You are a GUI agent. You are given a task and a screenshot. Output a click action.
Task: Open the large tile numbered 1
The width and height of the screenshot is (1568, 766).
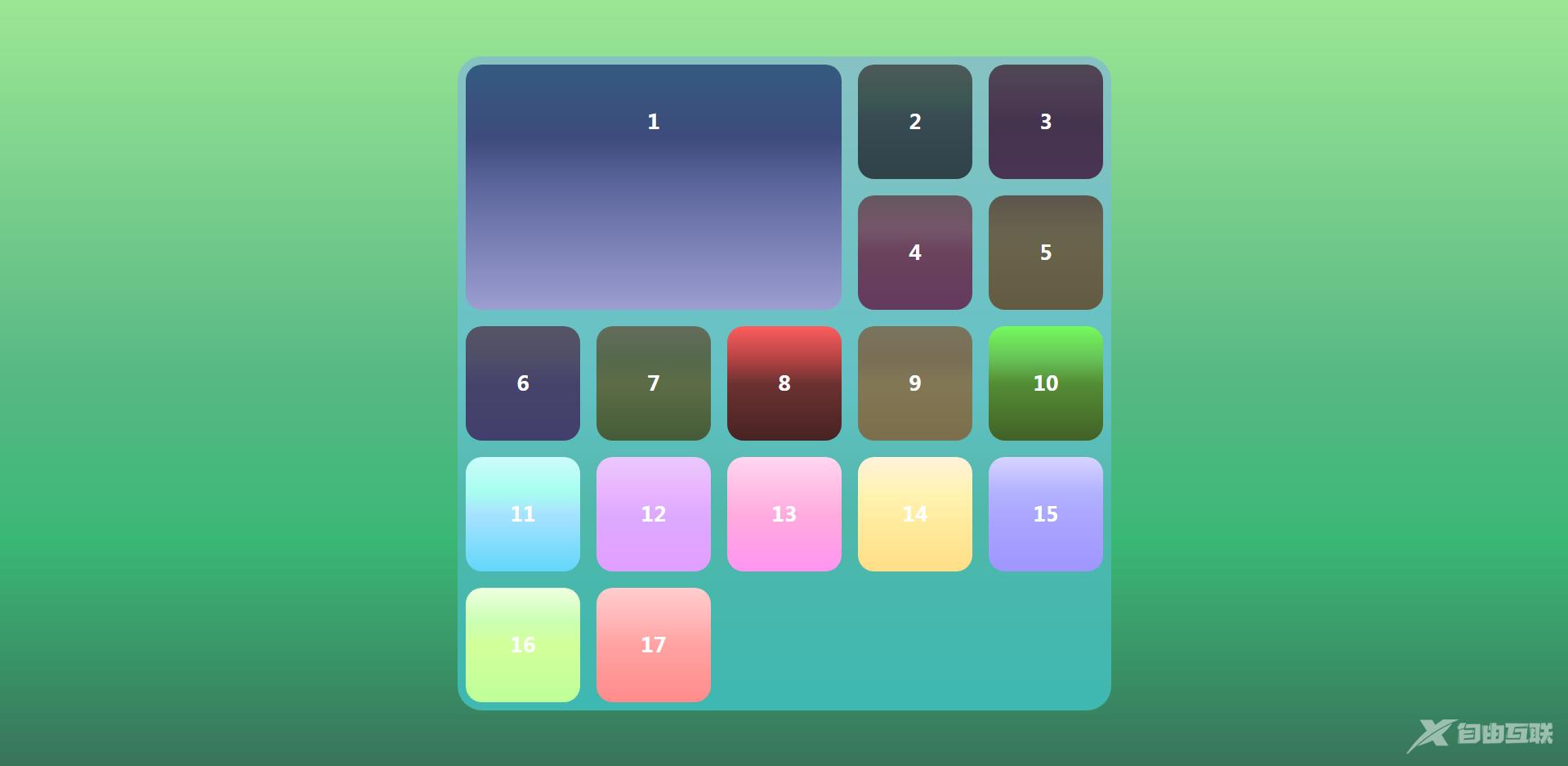click(653, 186)
